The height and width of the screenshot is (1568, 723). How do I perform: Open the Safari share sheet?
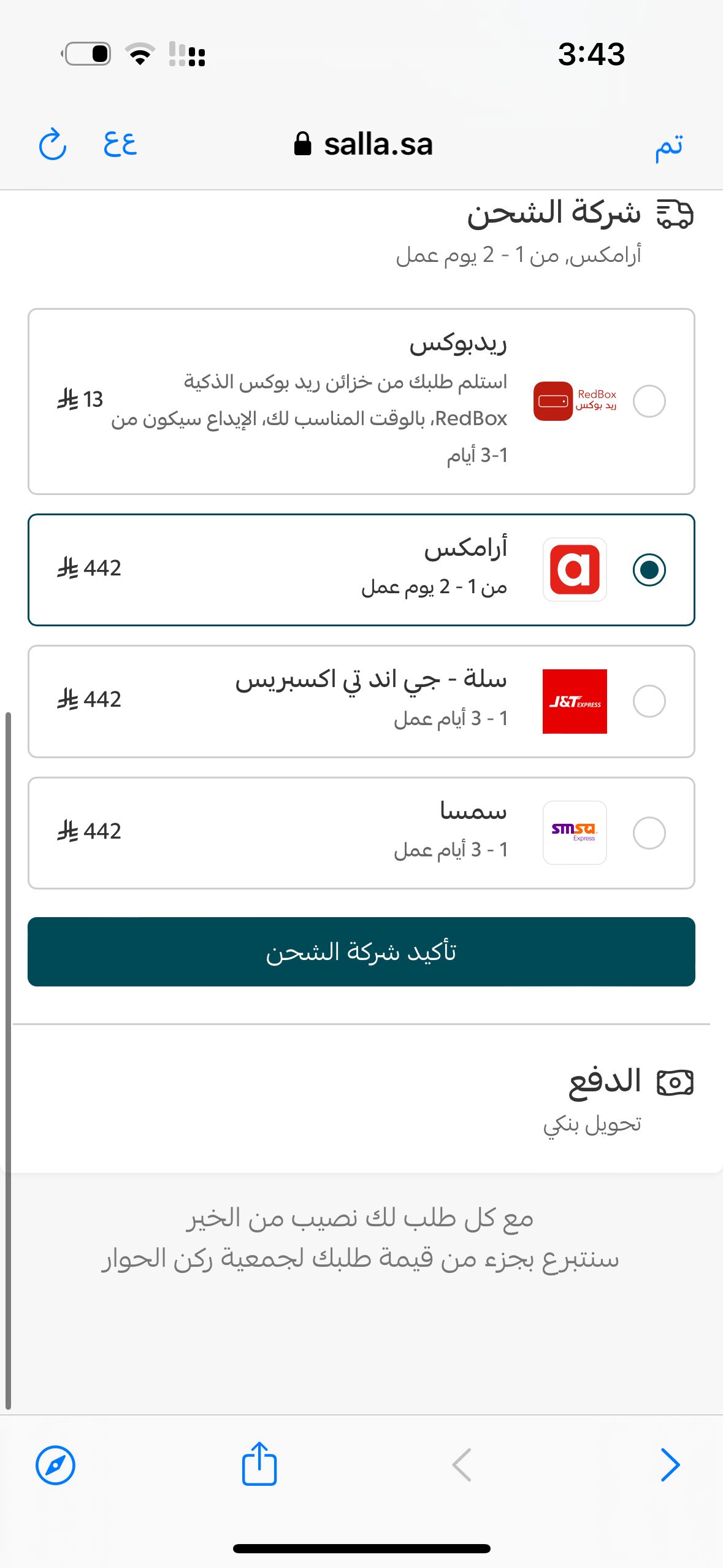[258, 1465]
